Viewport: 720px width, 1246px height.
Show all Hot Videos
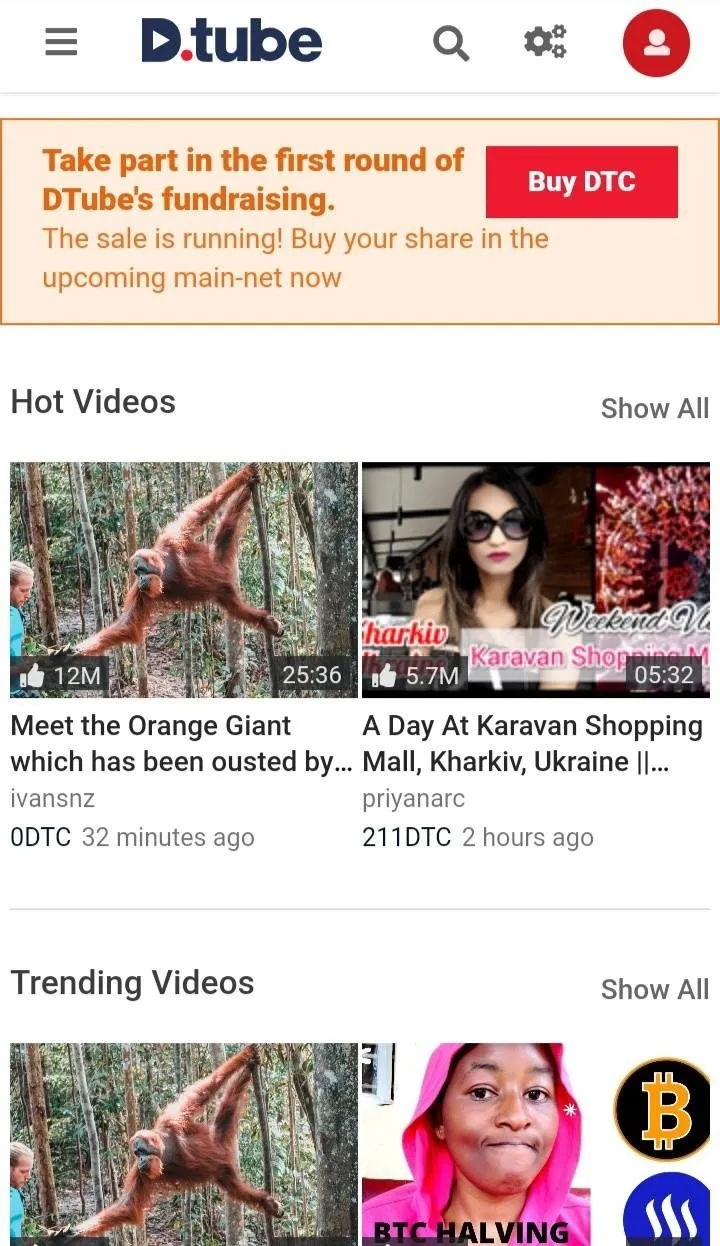pos(654,408)
